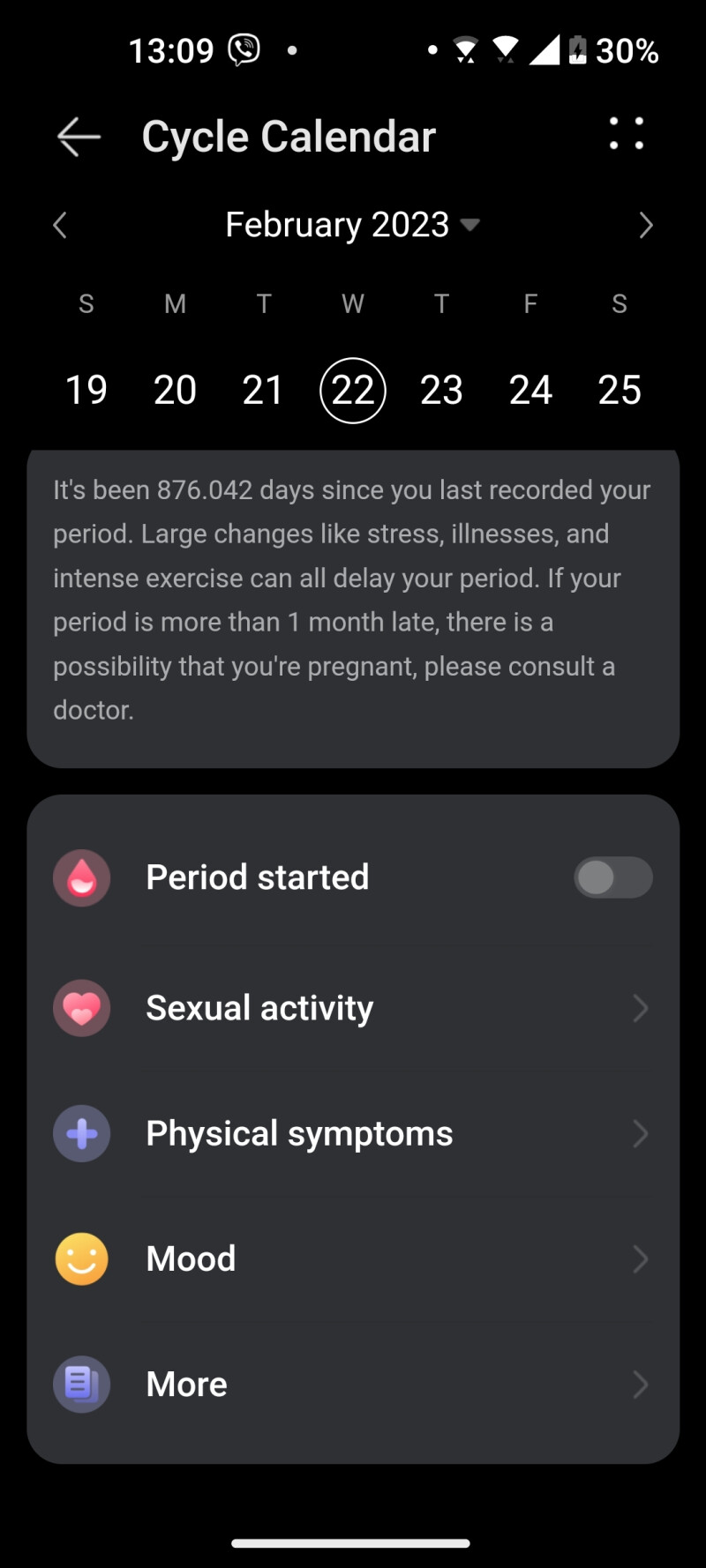Select date 20 on the calendar
The height and width of the screenshot is (1568, 706).
point(175,390)
